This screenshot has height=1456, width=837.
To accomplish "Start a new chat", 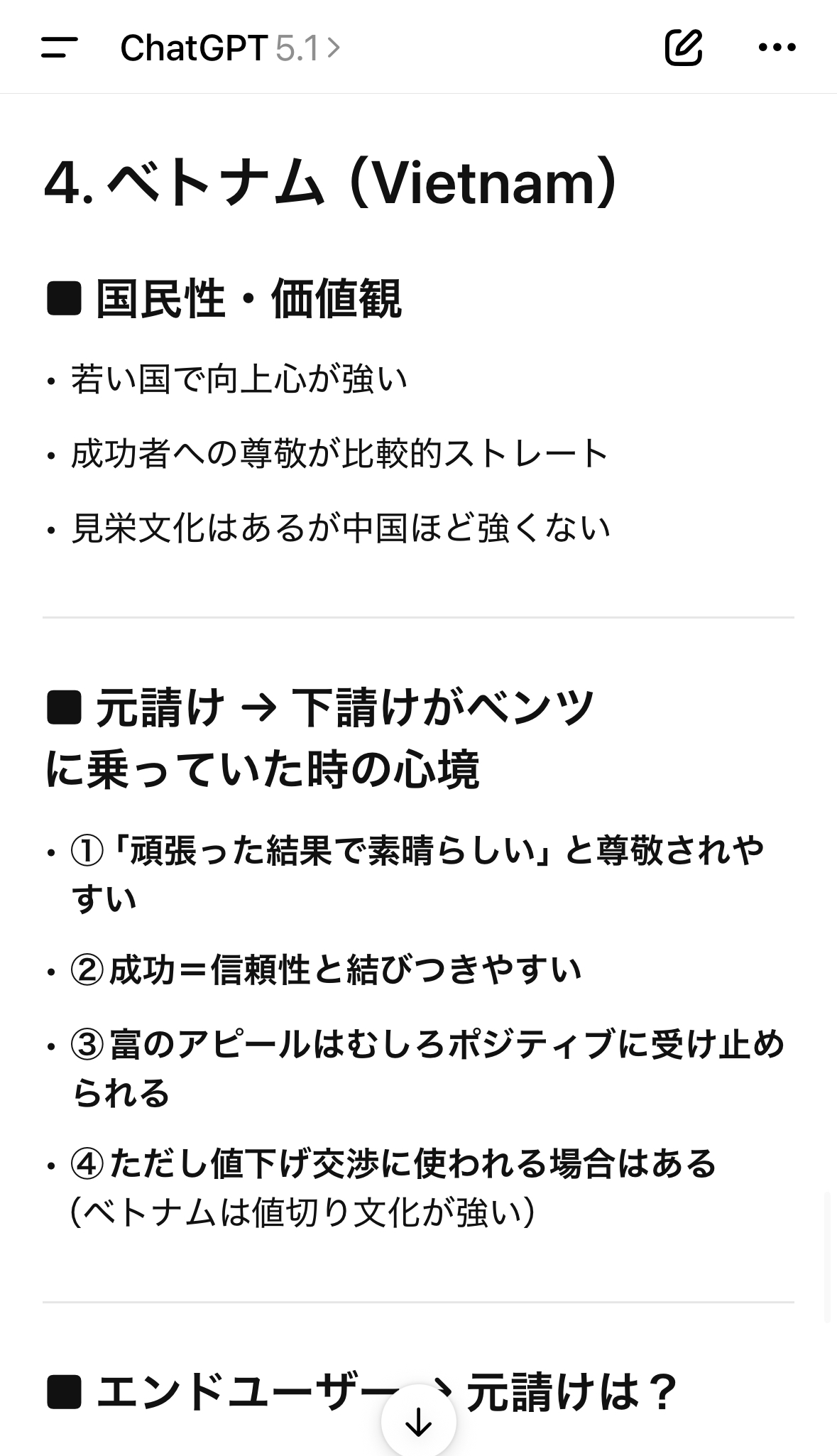I will [683, 48].
